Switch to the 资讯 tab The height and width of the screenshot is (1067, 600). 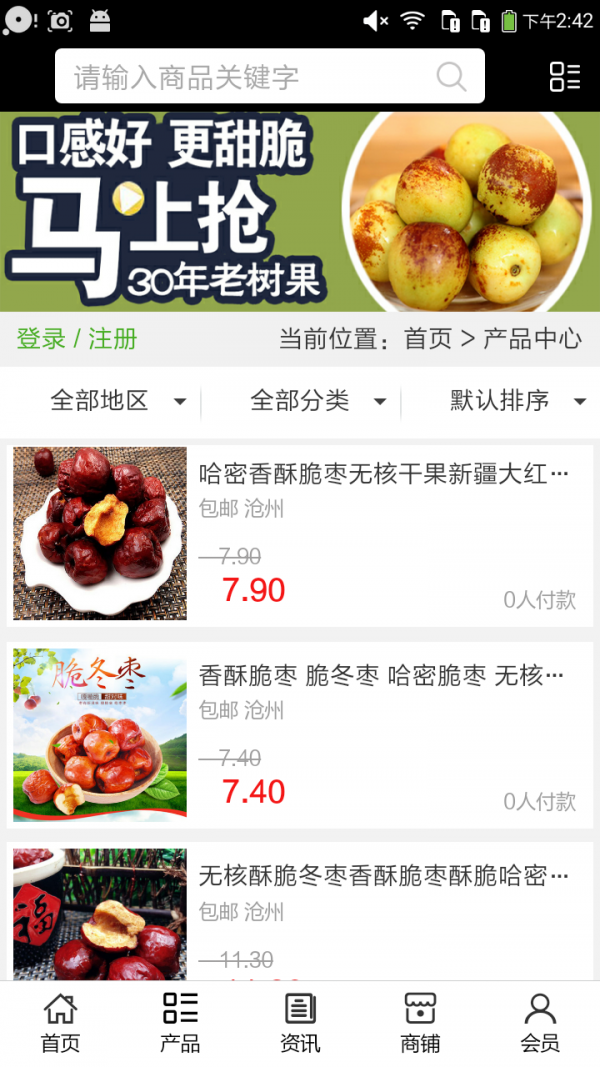pos(300,1023)
